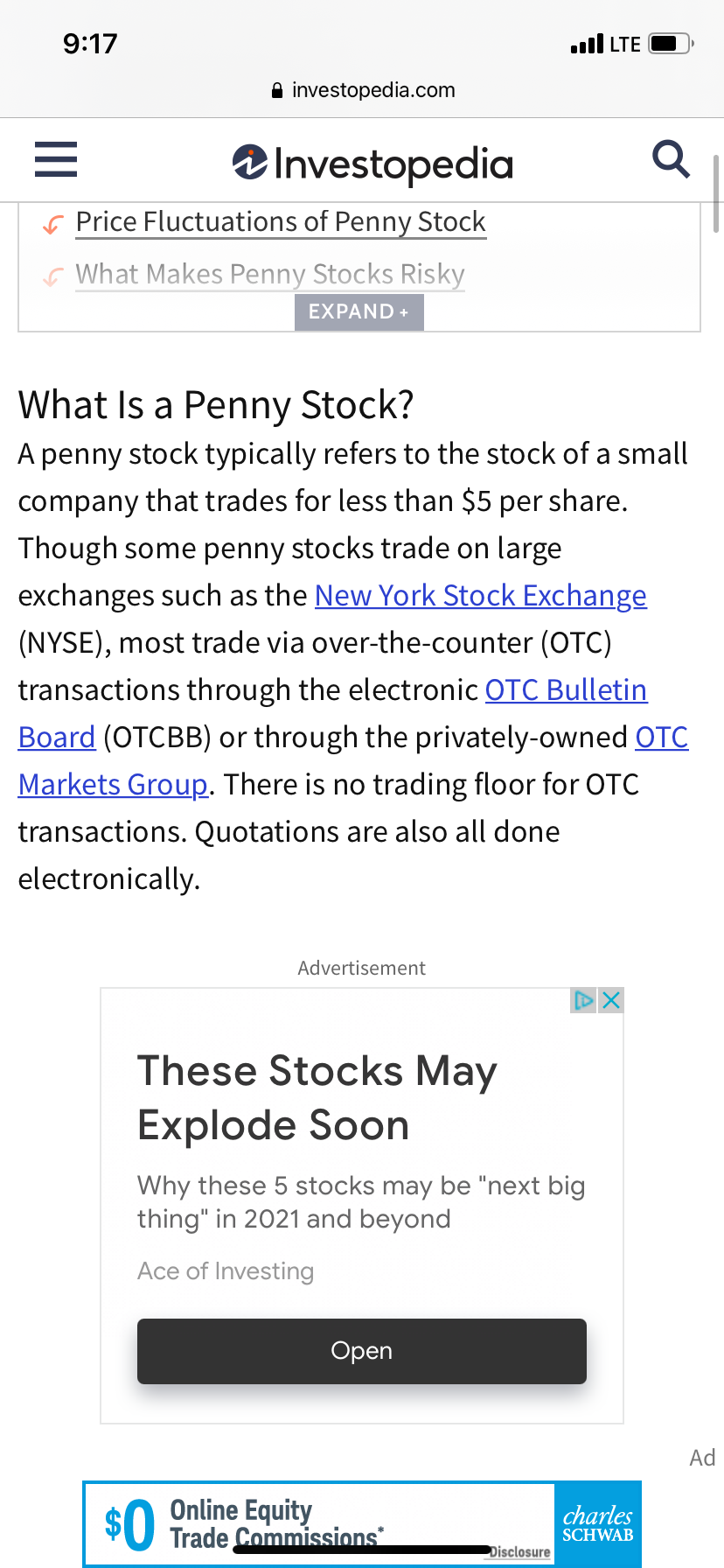Jump to Price Fluctuations of Penny Stock
Image resolution: width=724 pixels, height=1568 pixels.
(281, 222)
